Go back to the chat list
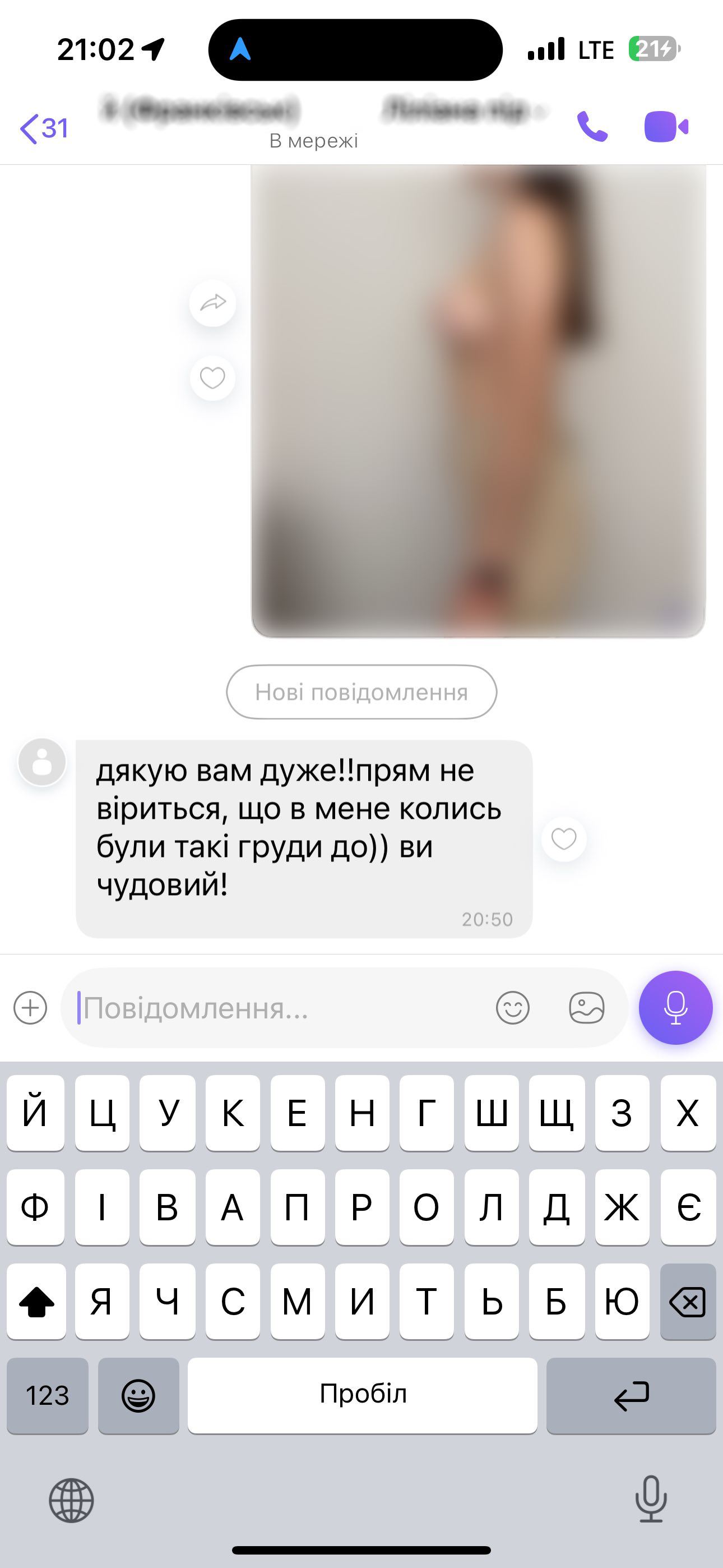Screen dimensions: 723x1568 [44, 128]
